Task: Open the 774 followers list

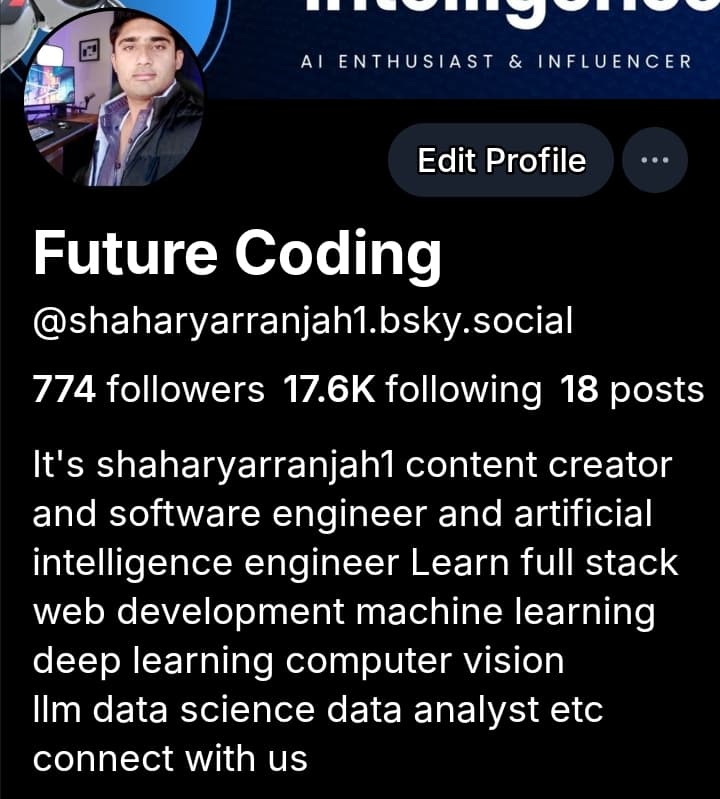Action: 149,389
